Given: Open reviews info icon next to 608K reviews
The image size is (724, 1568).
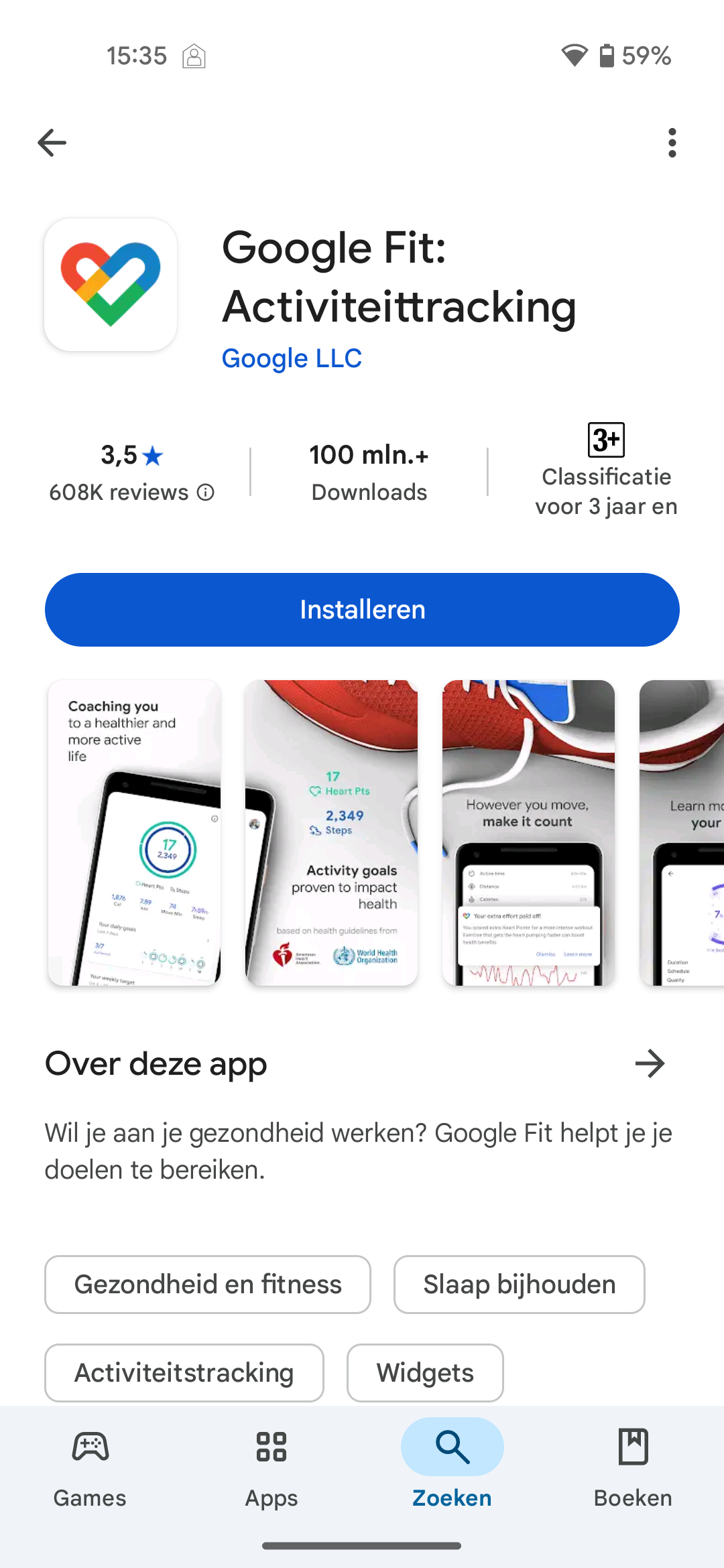Looking at the screenshot, I should (206, 493).
